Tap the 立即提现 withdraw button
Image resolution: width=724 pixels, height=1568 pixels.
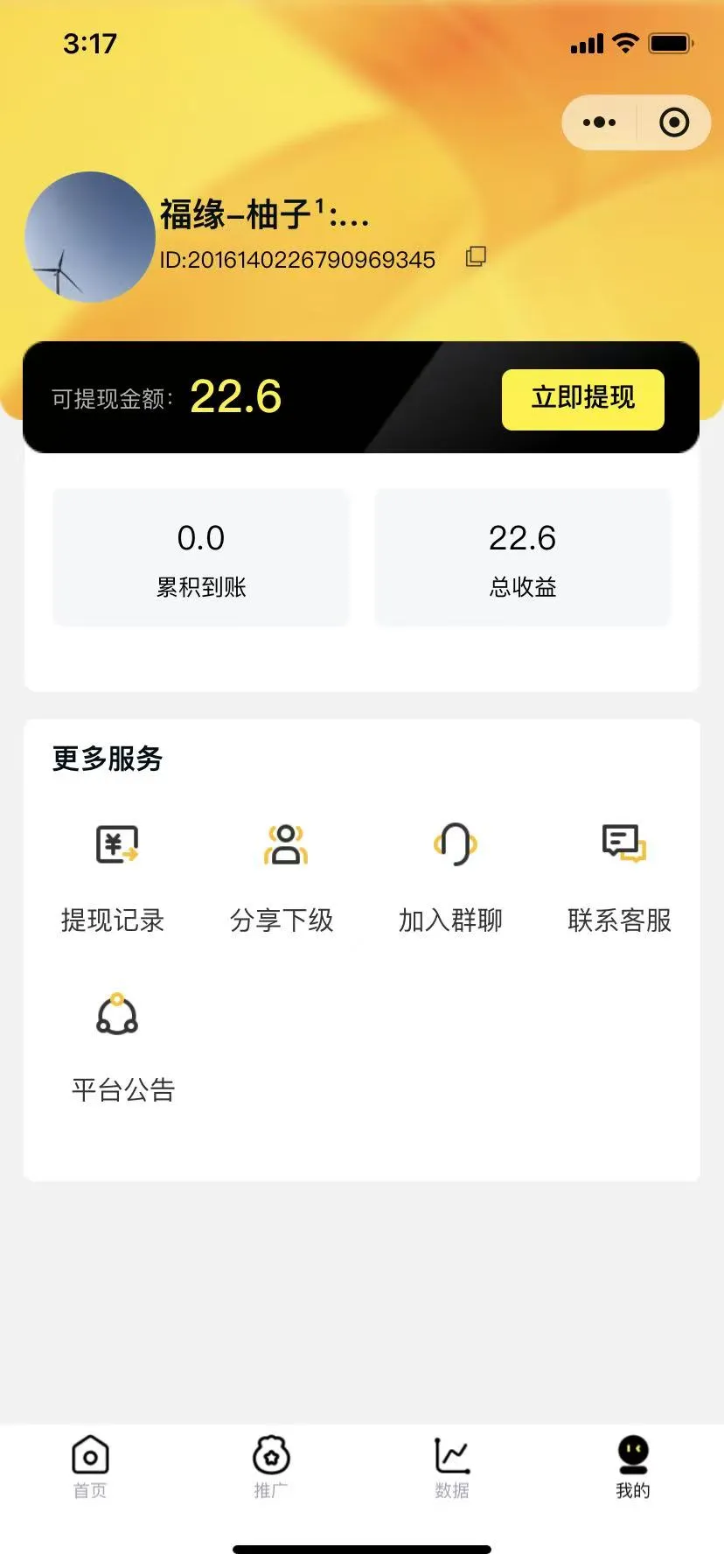(x=582, y=399)
